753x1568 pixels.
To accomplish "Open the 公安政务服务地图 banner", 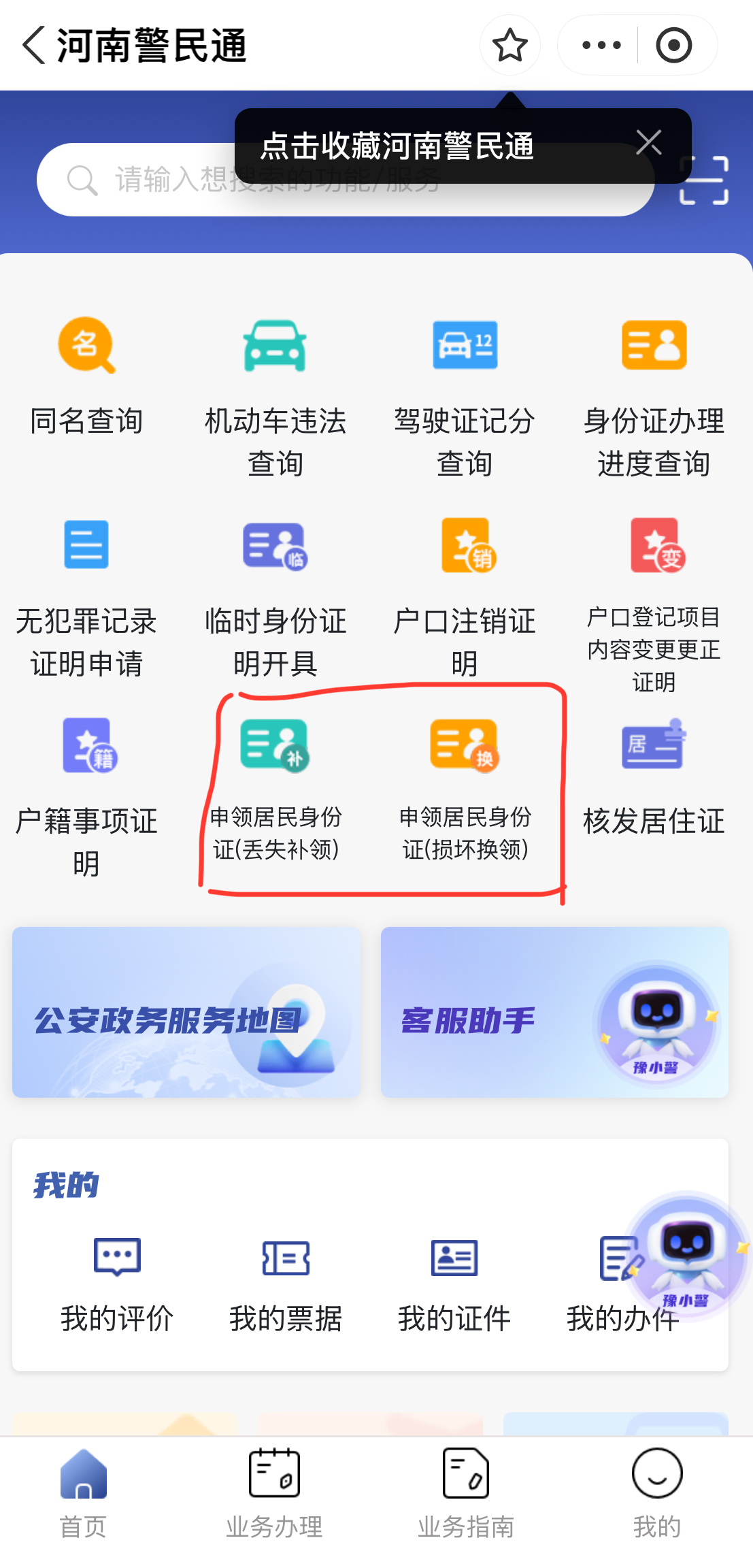I will tap(186, 1012).
